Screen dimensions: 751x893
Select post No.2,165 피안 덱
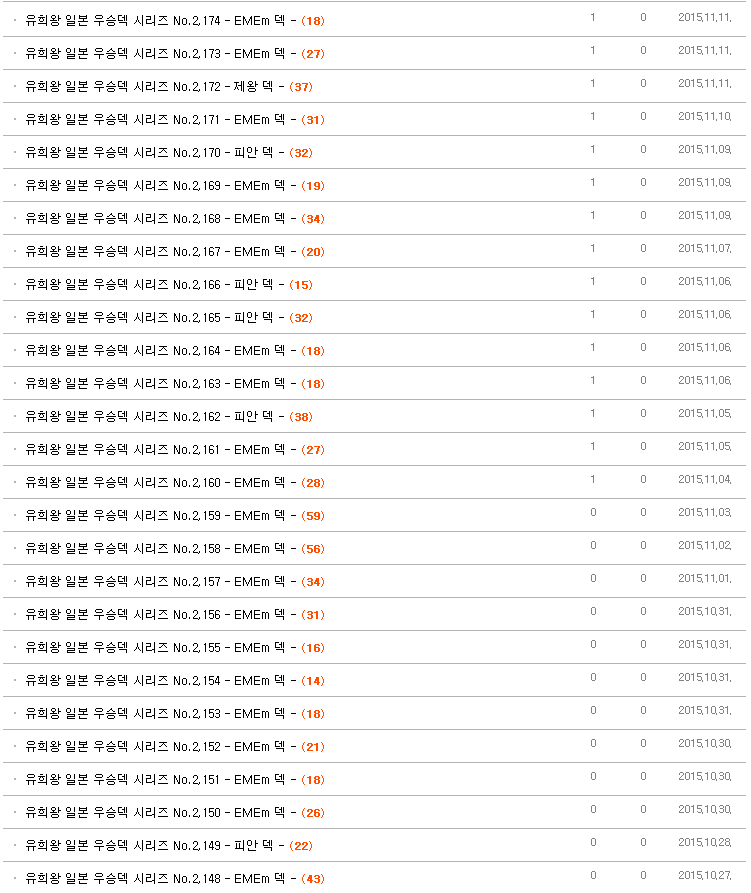click(x=154, y=318)
